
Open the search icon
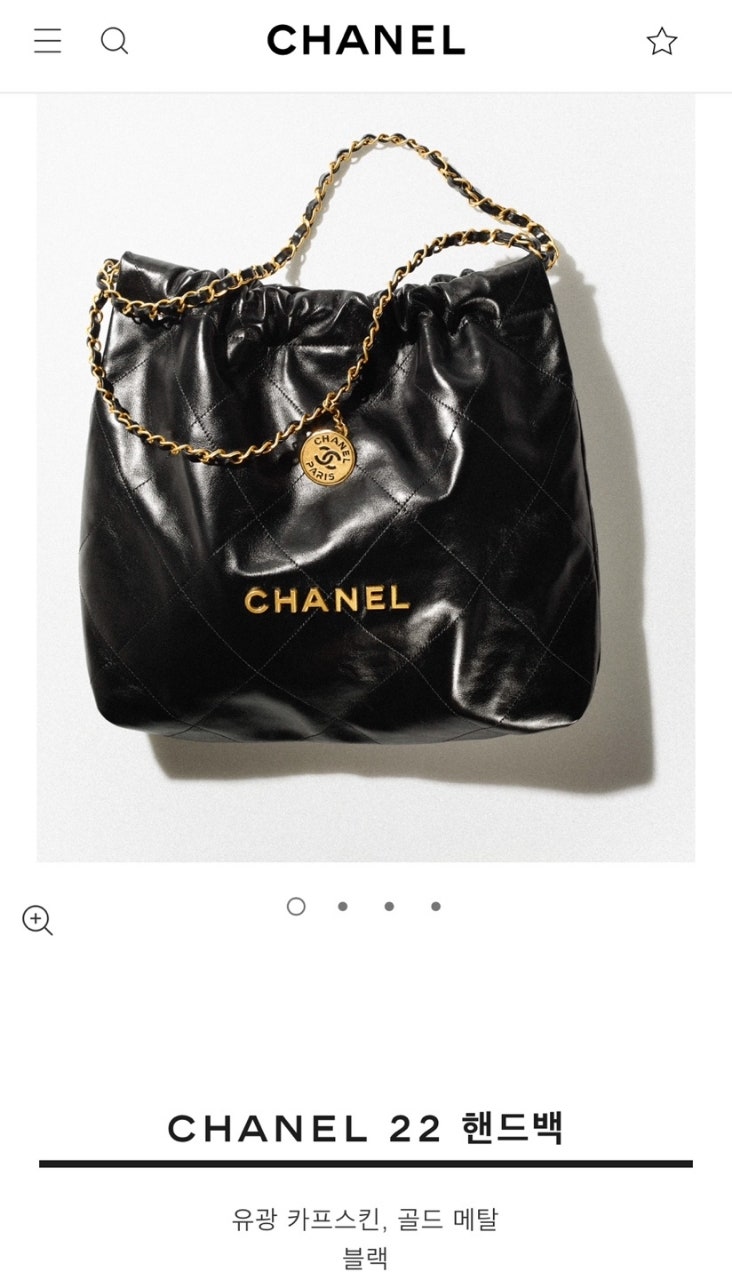(115, 41)
